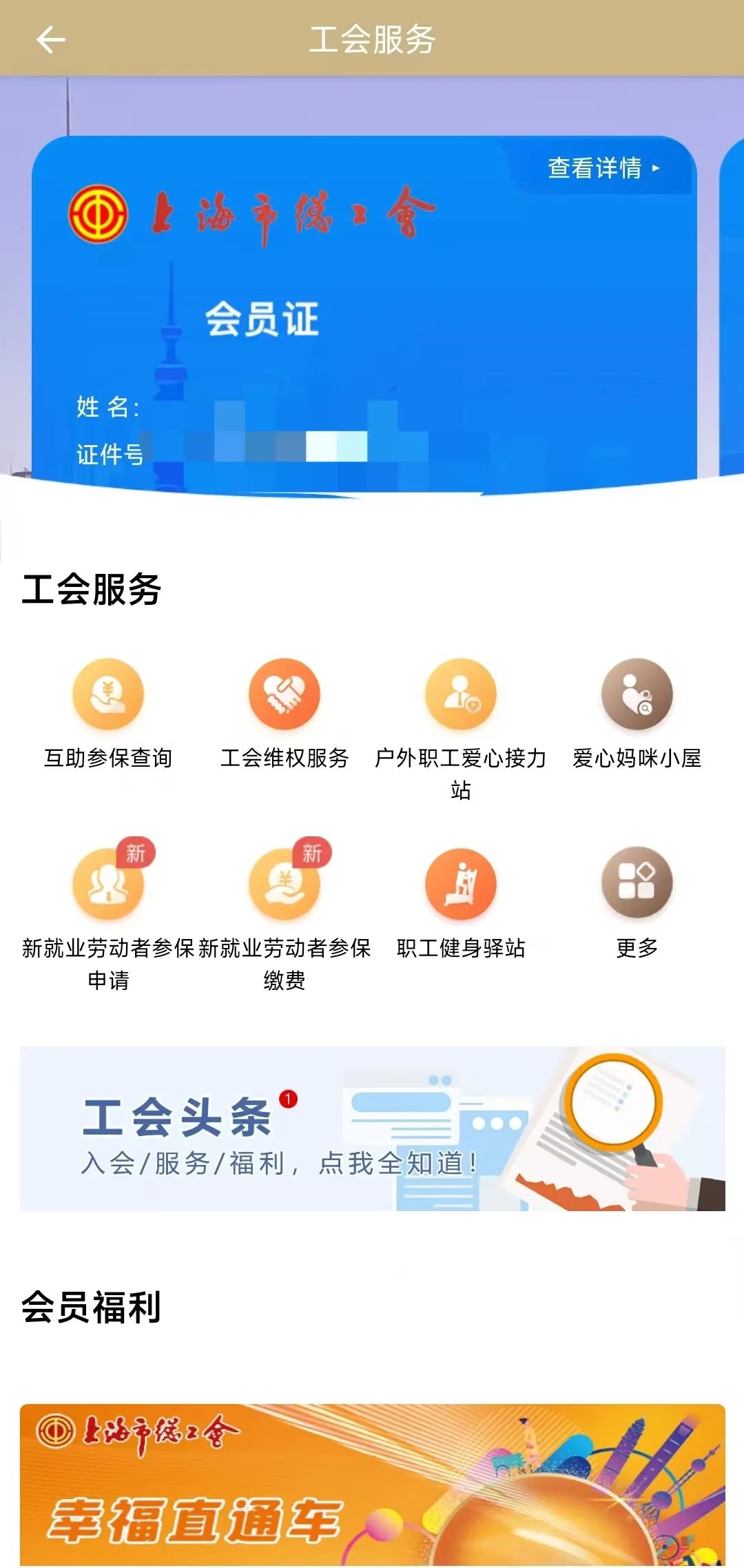
Task: Tap 查看详情 on the membership card
Action: coord(603,168)
